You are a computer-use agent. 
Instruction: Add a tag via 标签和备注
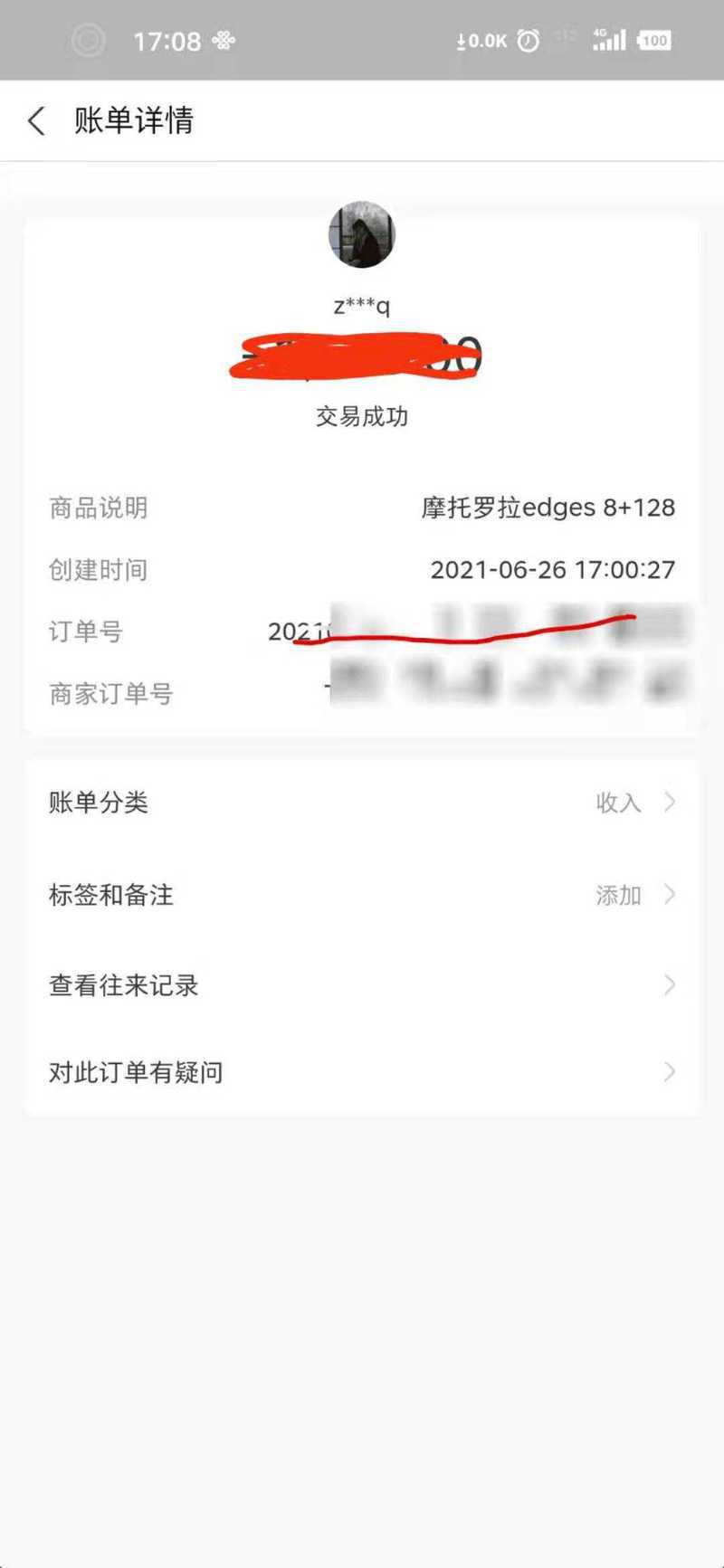[x=362, y=895]
